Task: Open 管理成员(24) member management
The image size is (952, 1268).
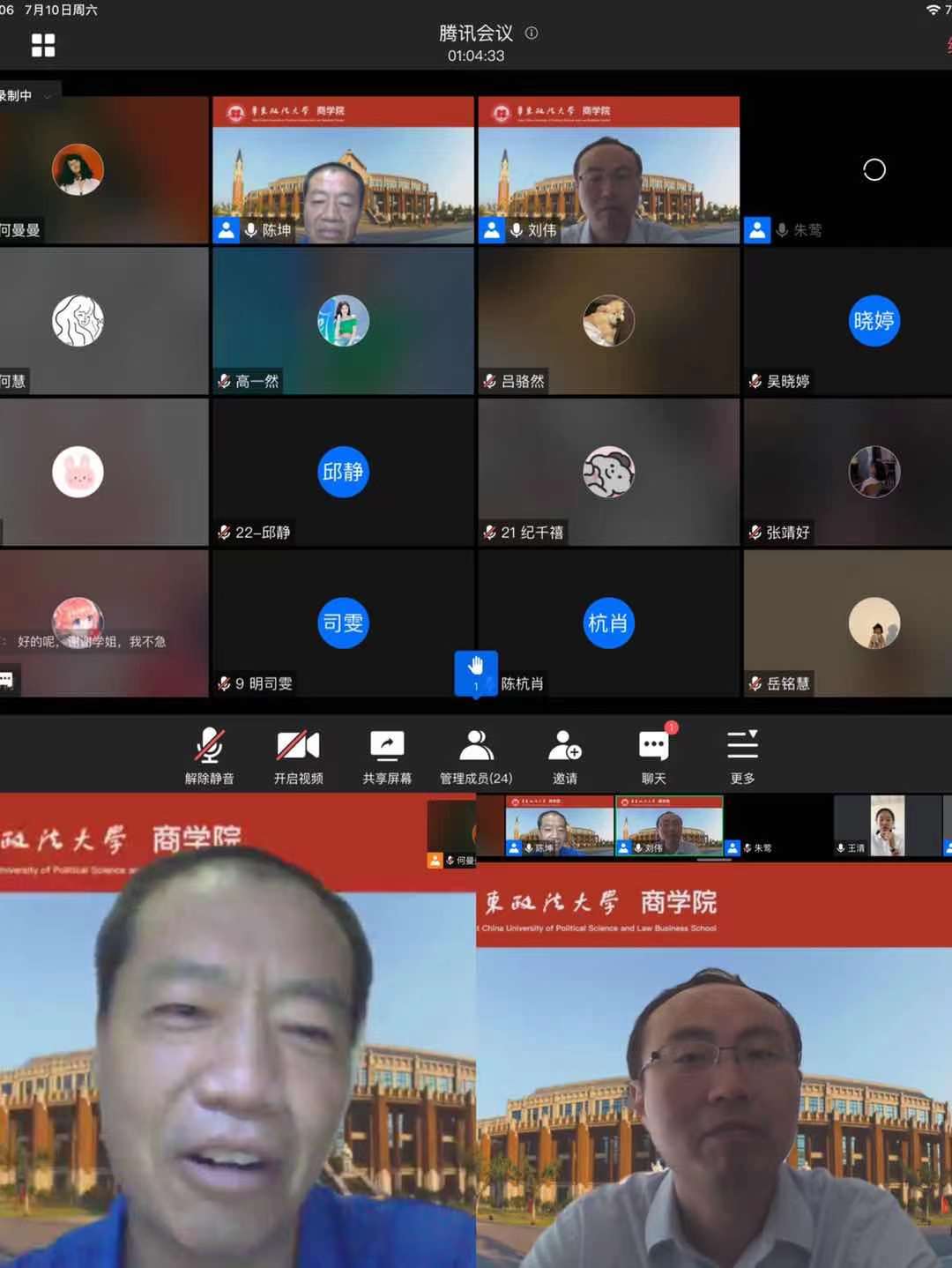Action: coord(476,756)
